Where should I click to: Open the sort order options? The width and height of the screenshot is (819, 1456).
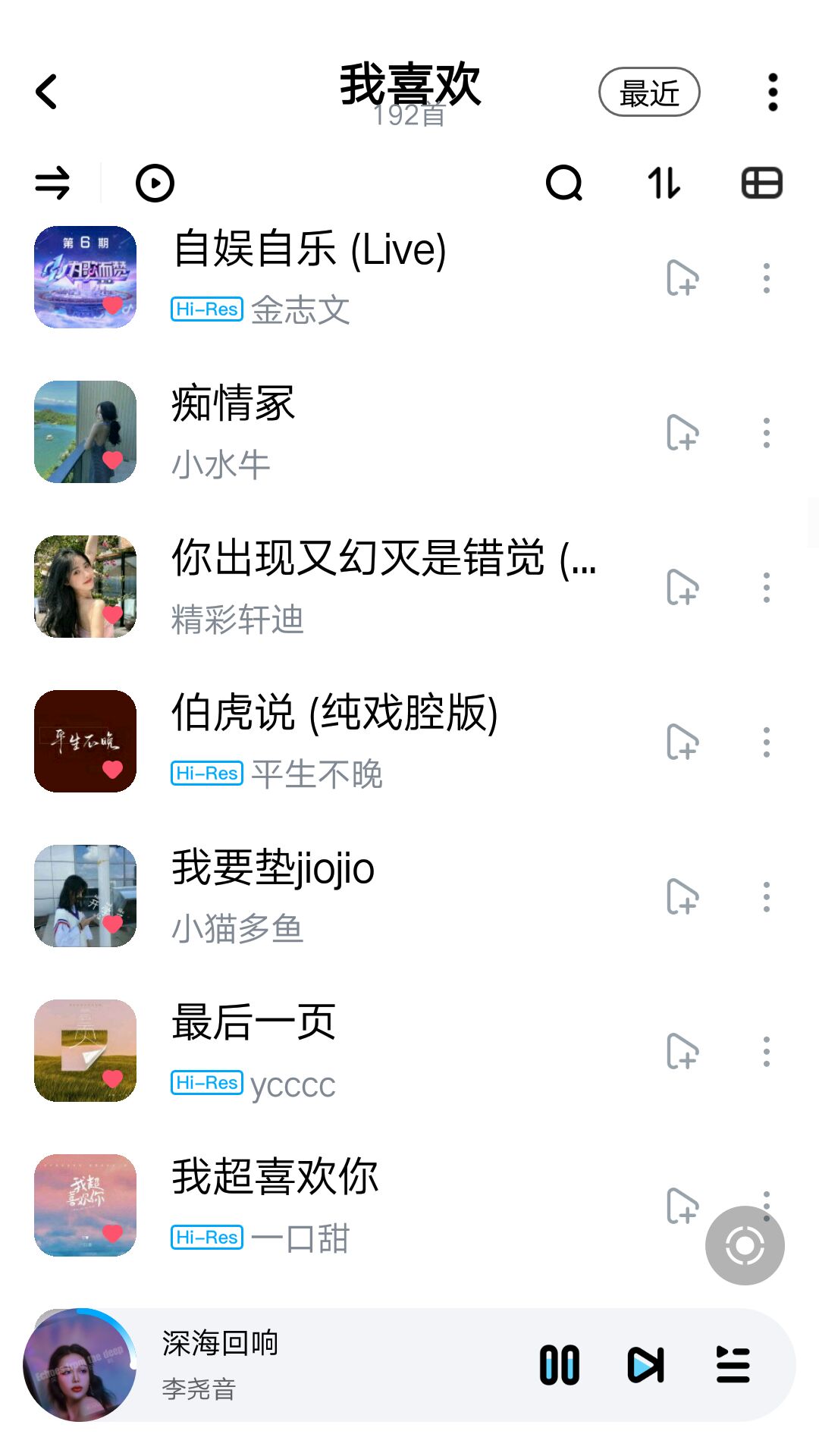664,184
